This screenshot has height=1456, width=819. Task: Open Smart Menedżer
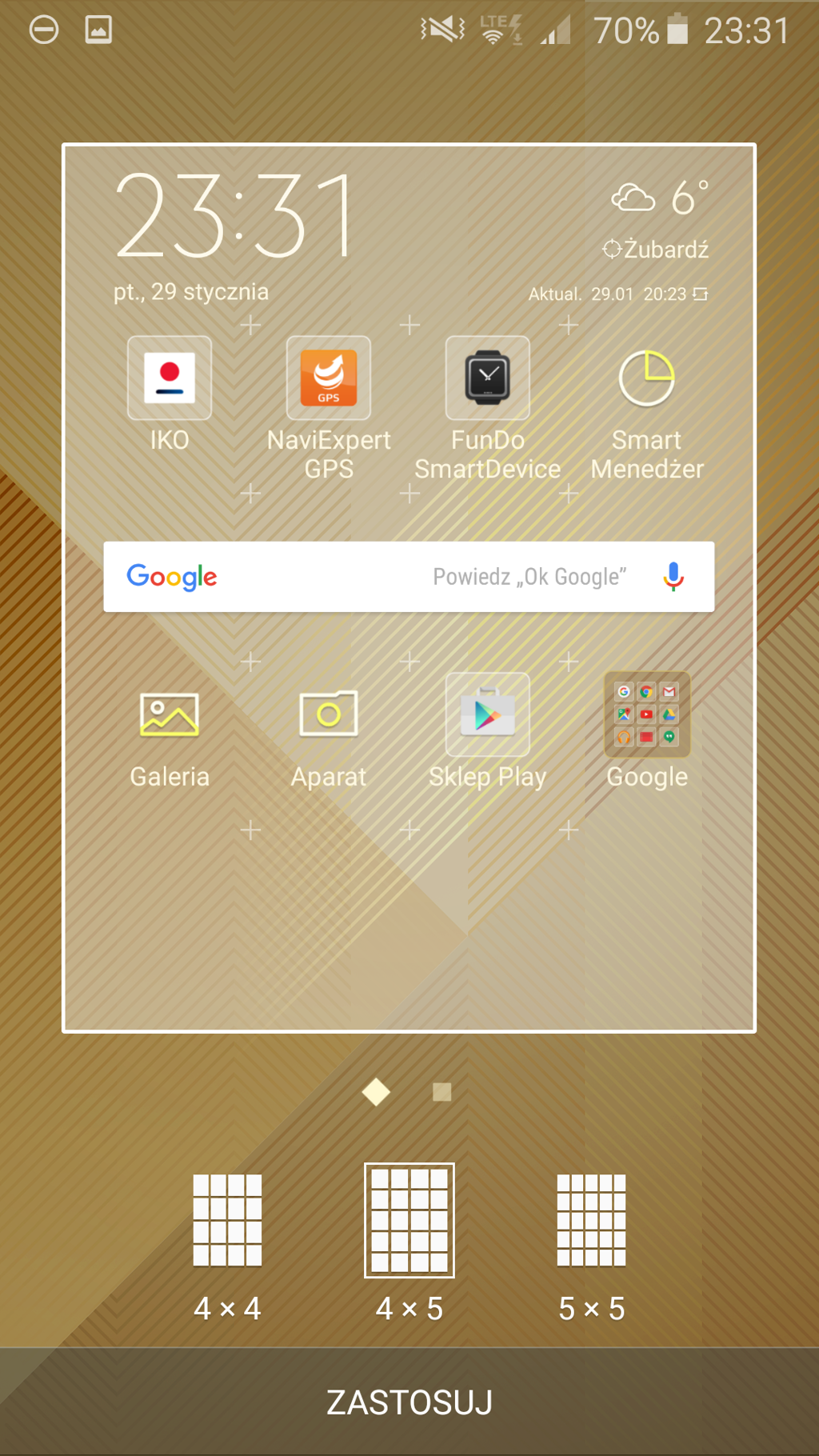[x=647, y=378]
